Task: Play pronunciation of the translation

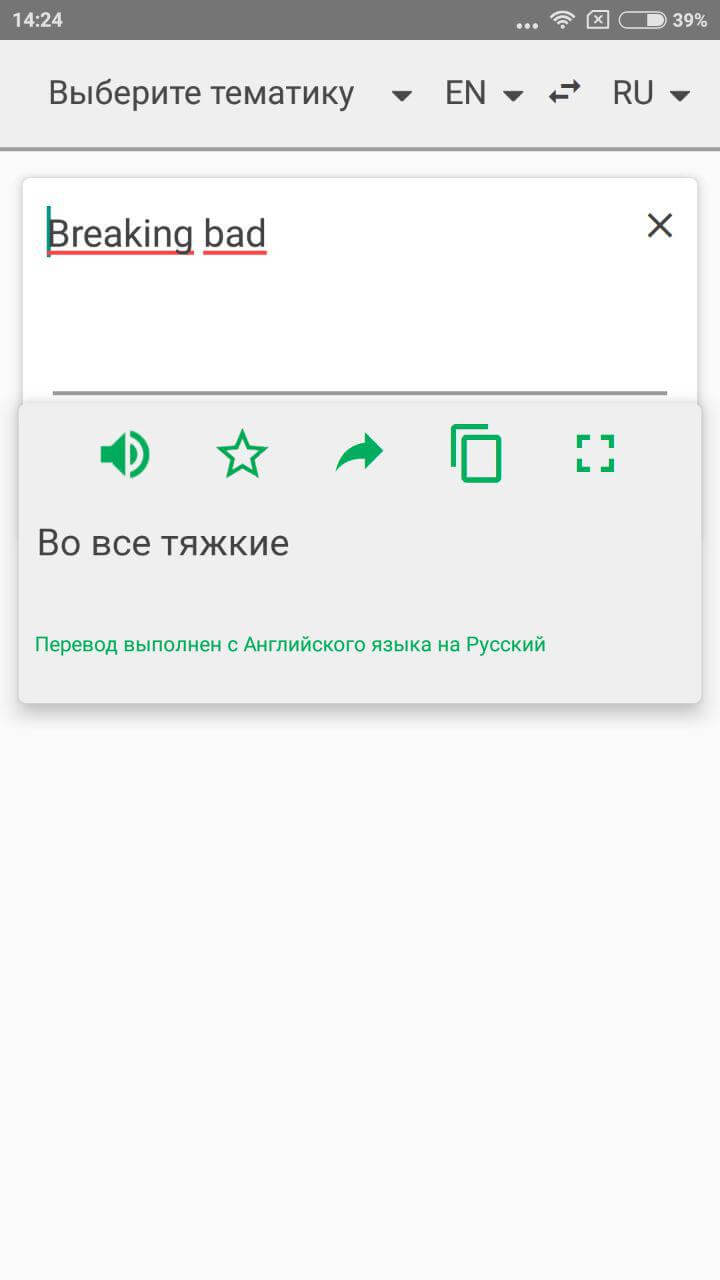Action: (x=124, y=453)
